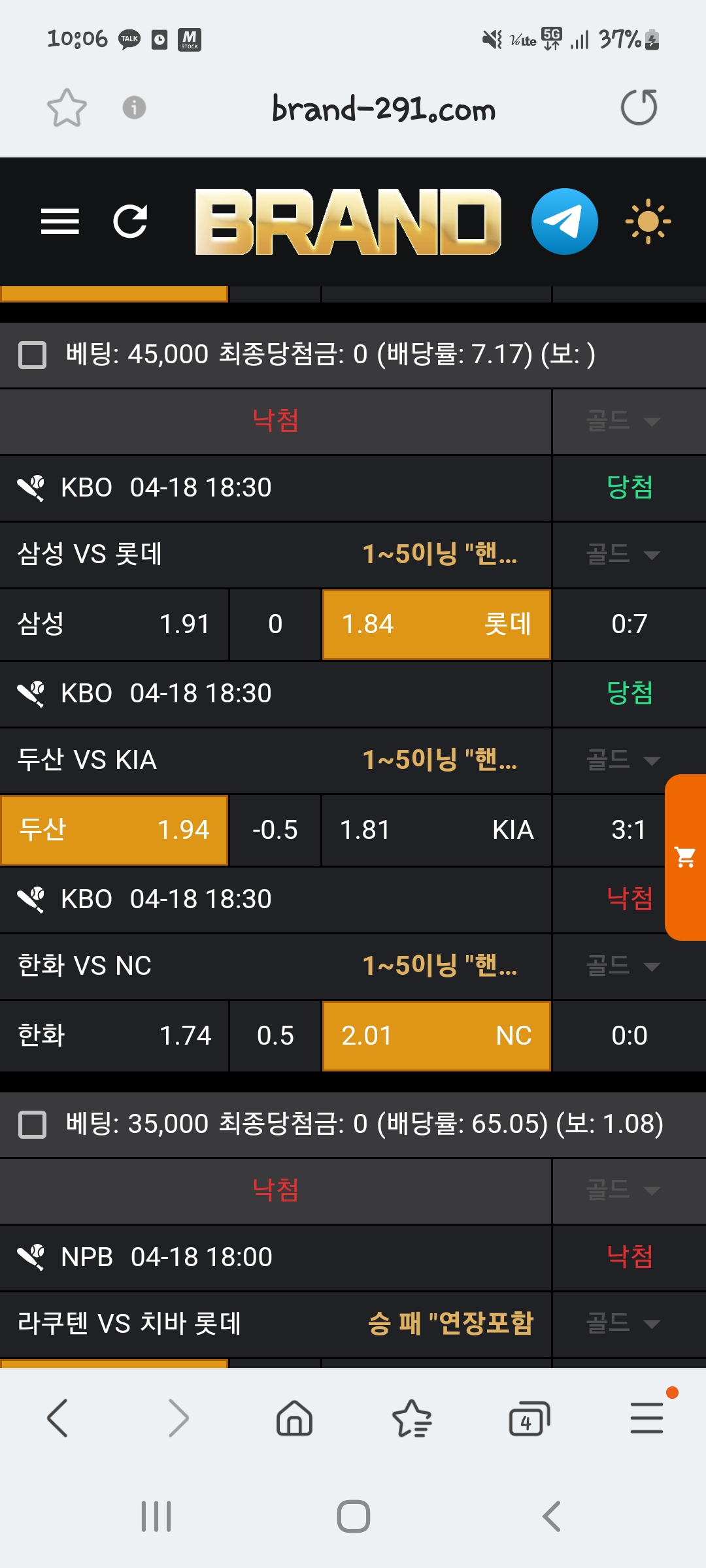Expand 골드 dropdown on 삼성 VS 롯데 row
Viewport: 706px width, 1568px height.
(623, 555)
